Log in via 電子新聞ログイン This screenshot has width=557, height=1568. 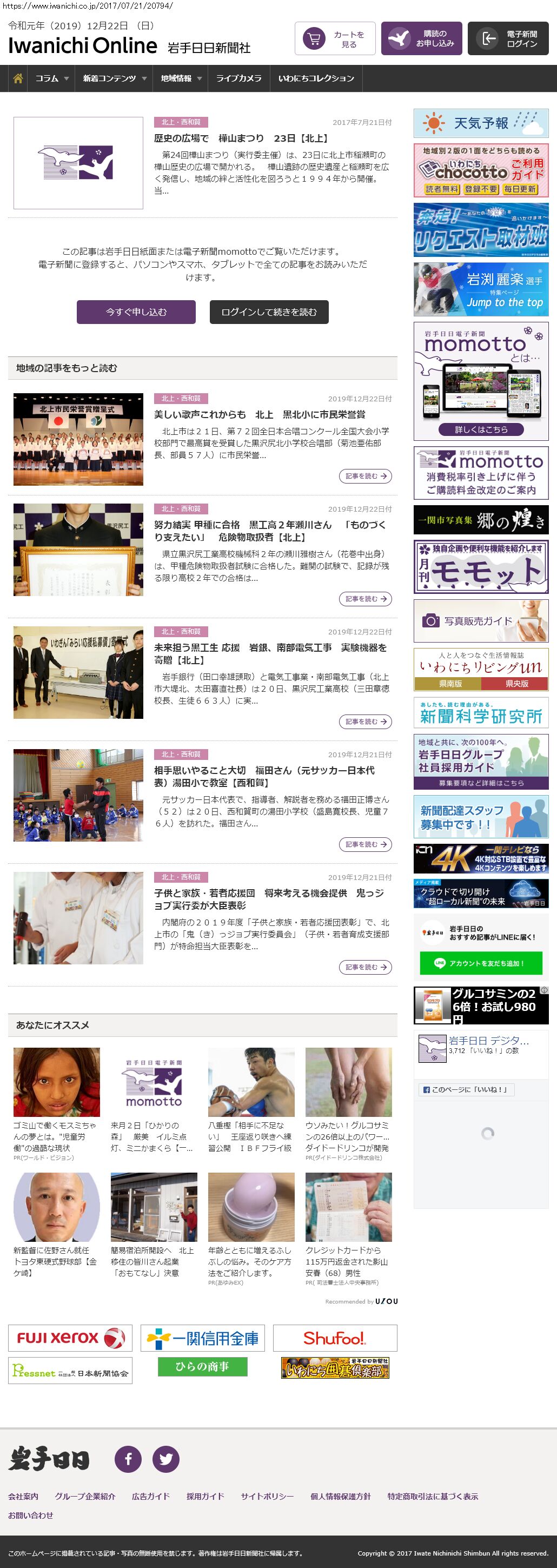[x=508, y=39]
